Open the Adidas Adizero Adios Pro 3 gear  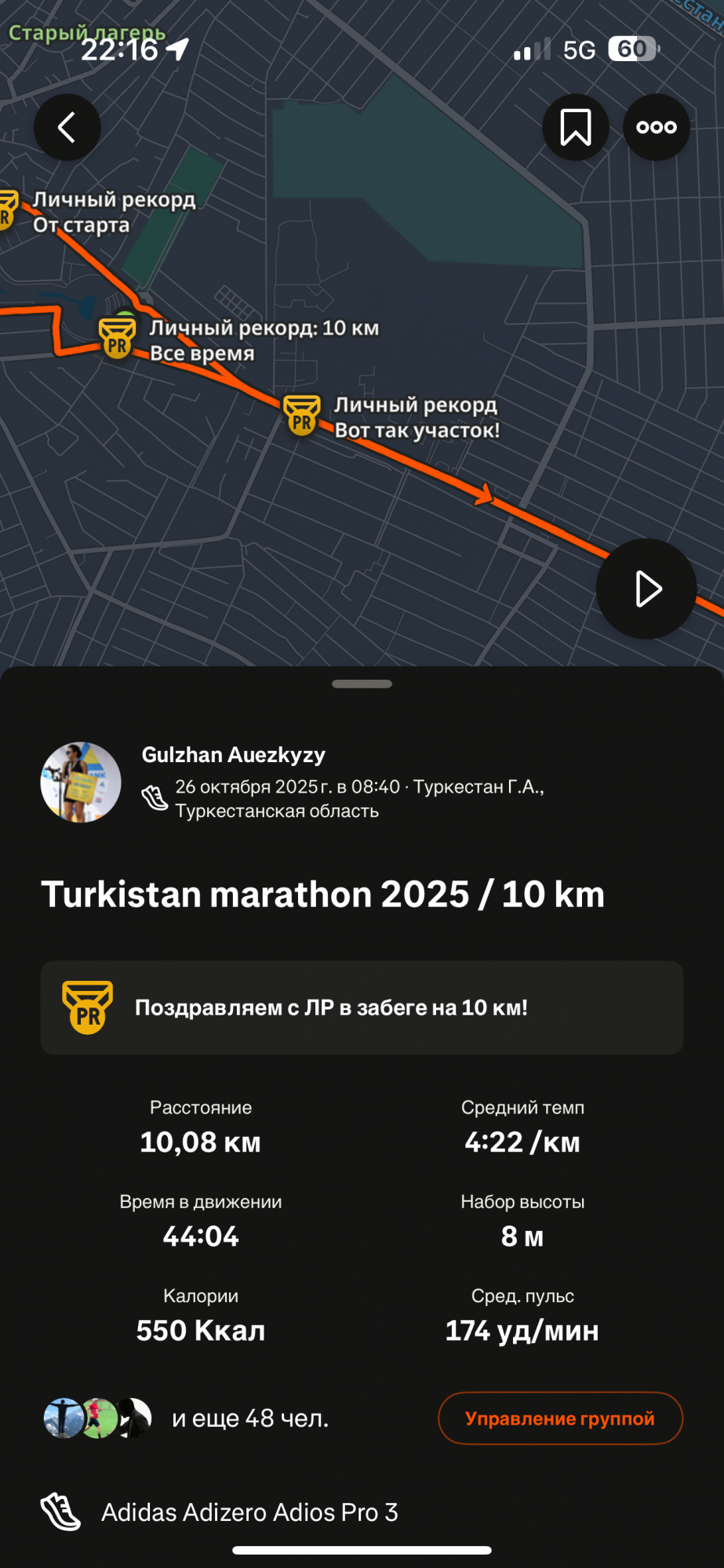pos(249,1512)
